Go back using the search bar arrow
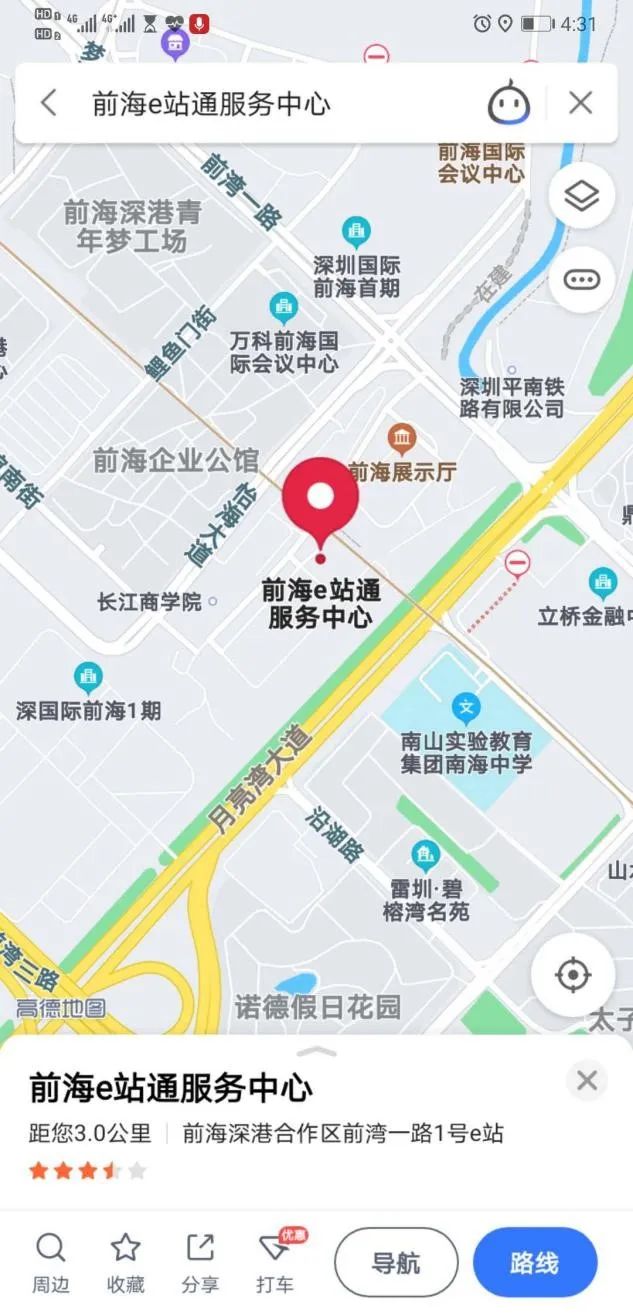This screenshot has width=633, height=1315. click(x=48, y=103)
